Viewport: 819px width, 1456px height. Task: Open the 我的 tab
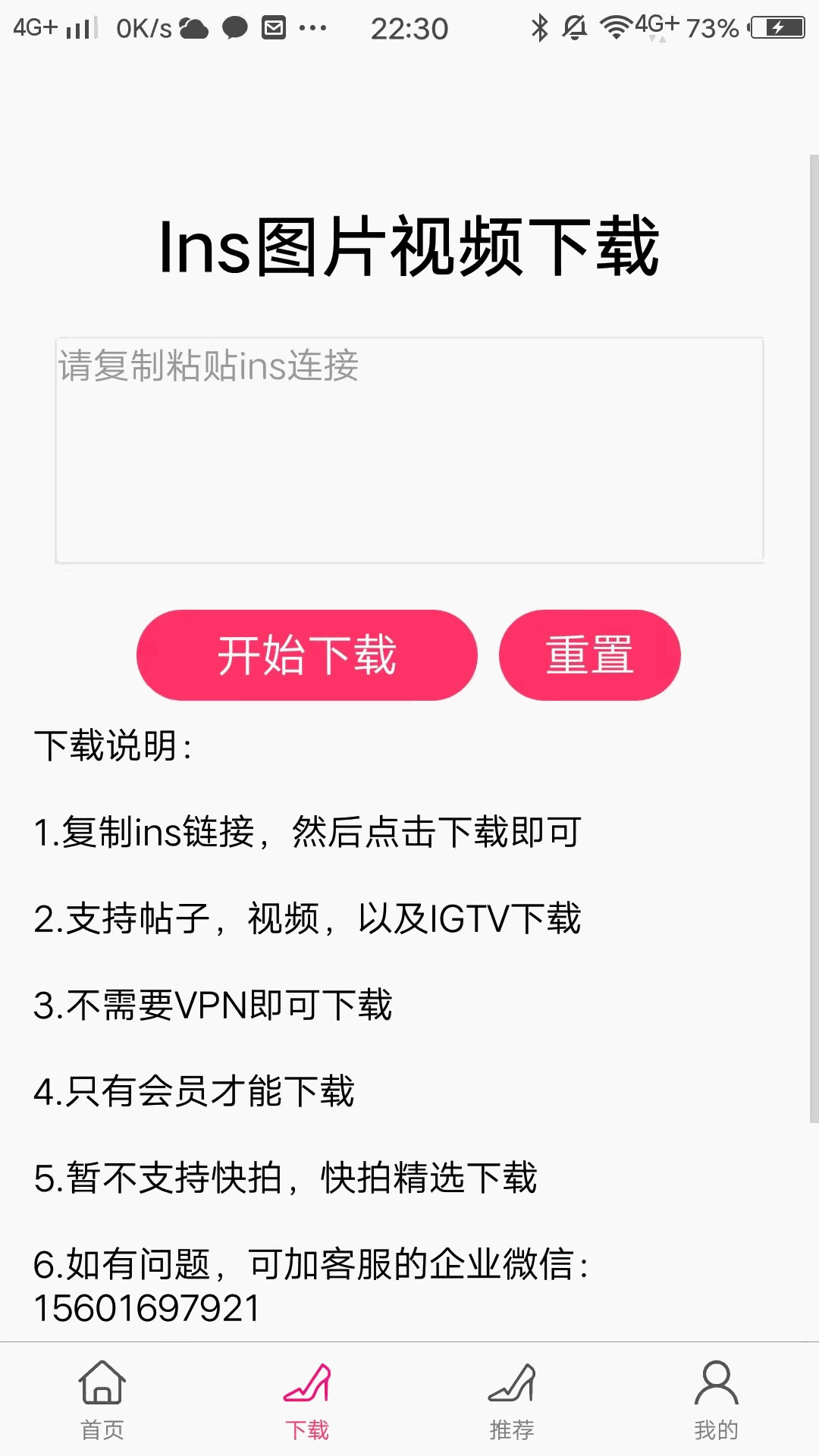pyautogui.click(x=717, y=1400)
